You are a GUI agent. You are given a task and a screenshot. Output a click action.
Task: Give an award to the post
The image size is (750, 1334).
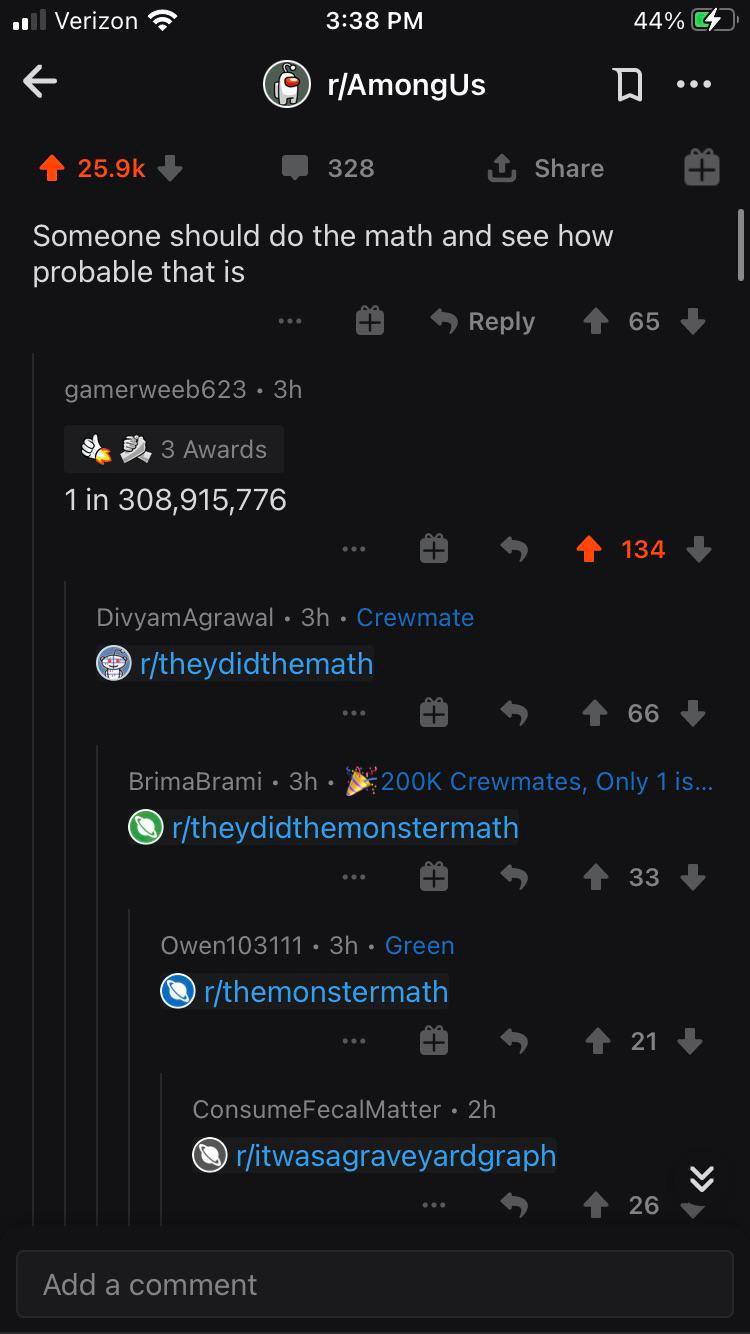[x=701, y=168]
